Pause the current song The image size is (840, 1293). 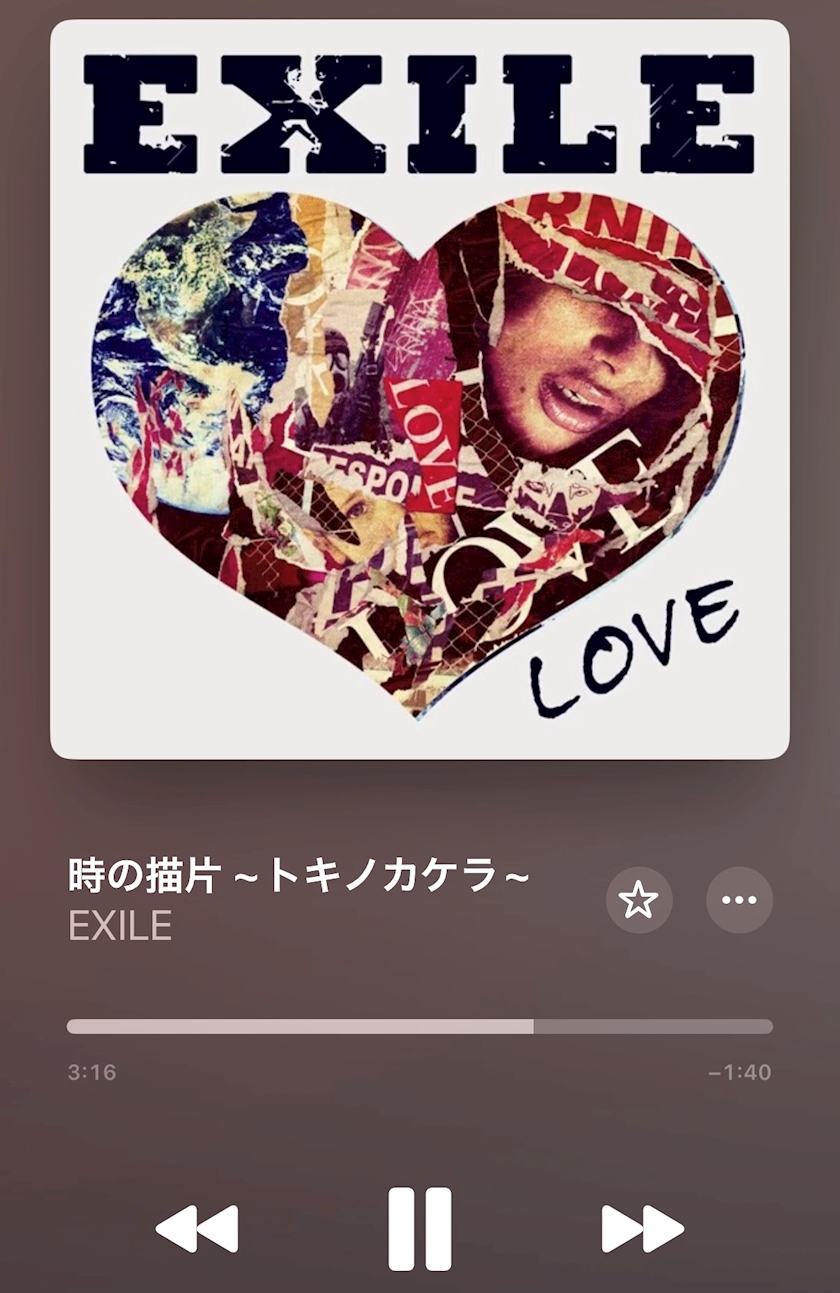(420, 1229)
